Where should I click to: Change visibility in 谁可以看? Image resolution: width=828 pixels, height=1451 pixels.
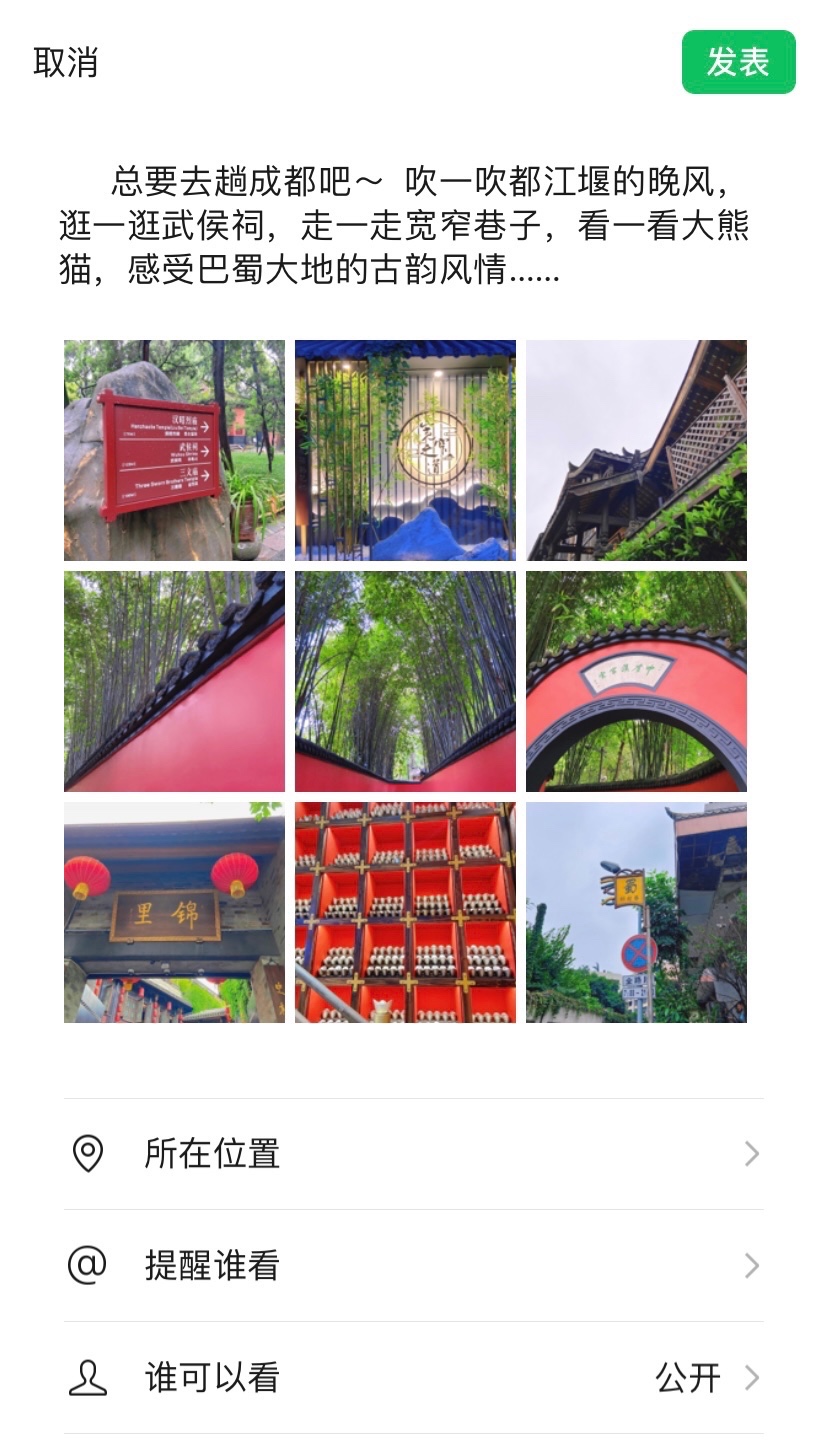pos(413,1378)
